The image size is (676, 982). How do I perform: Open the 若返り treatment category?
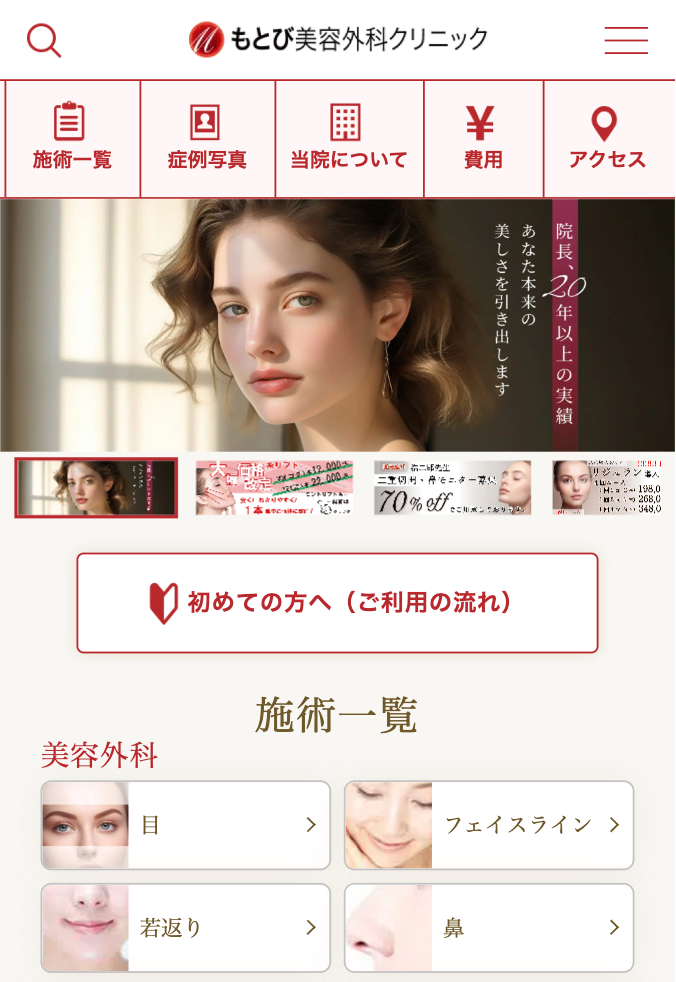[x=185, y=928]
